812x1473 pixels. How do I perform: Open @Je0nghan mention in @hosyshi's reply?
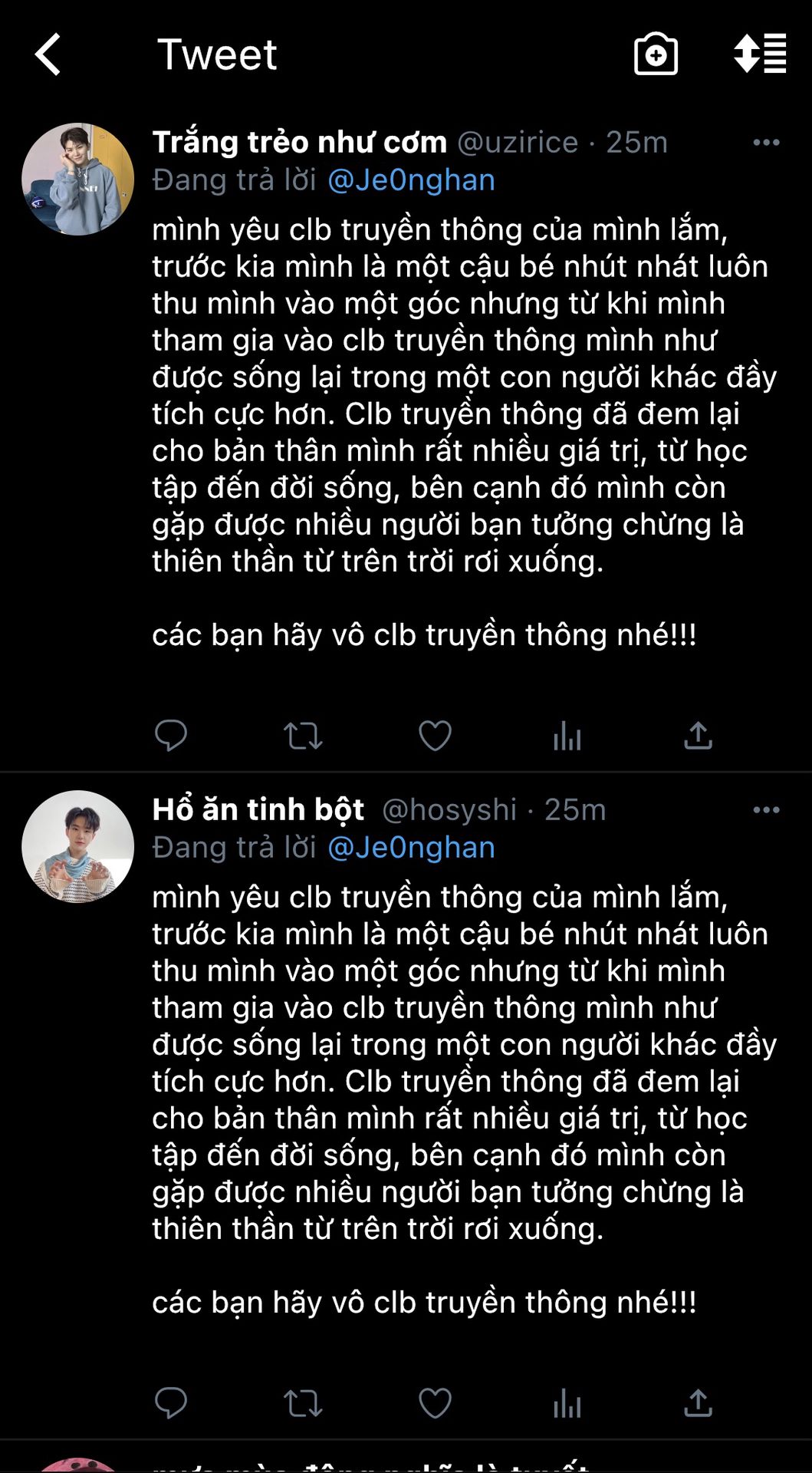411,847
